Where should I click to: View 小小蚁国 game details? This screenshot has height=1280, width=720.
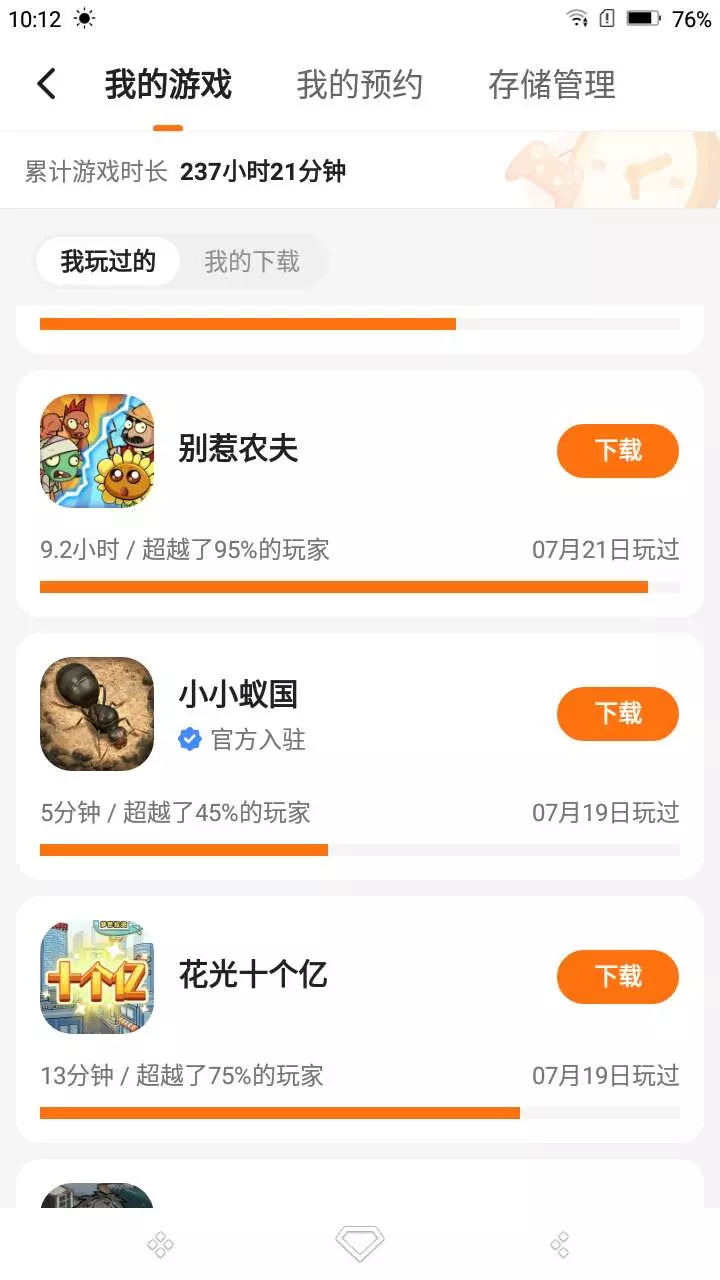tap(238, 694)
